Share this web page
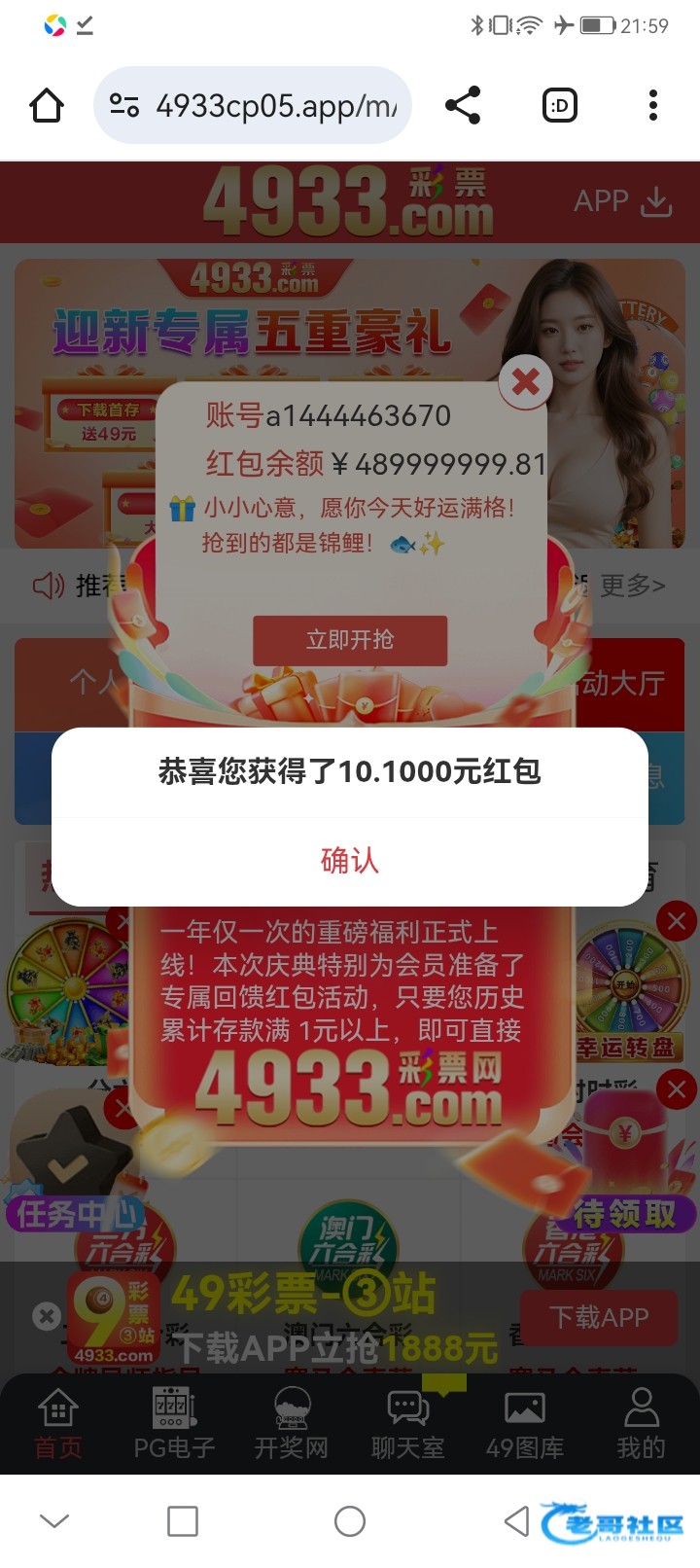Viewport: 700px width, 1568px height. (x=463, y=105)
